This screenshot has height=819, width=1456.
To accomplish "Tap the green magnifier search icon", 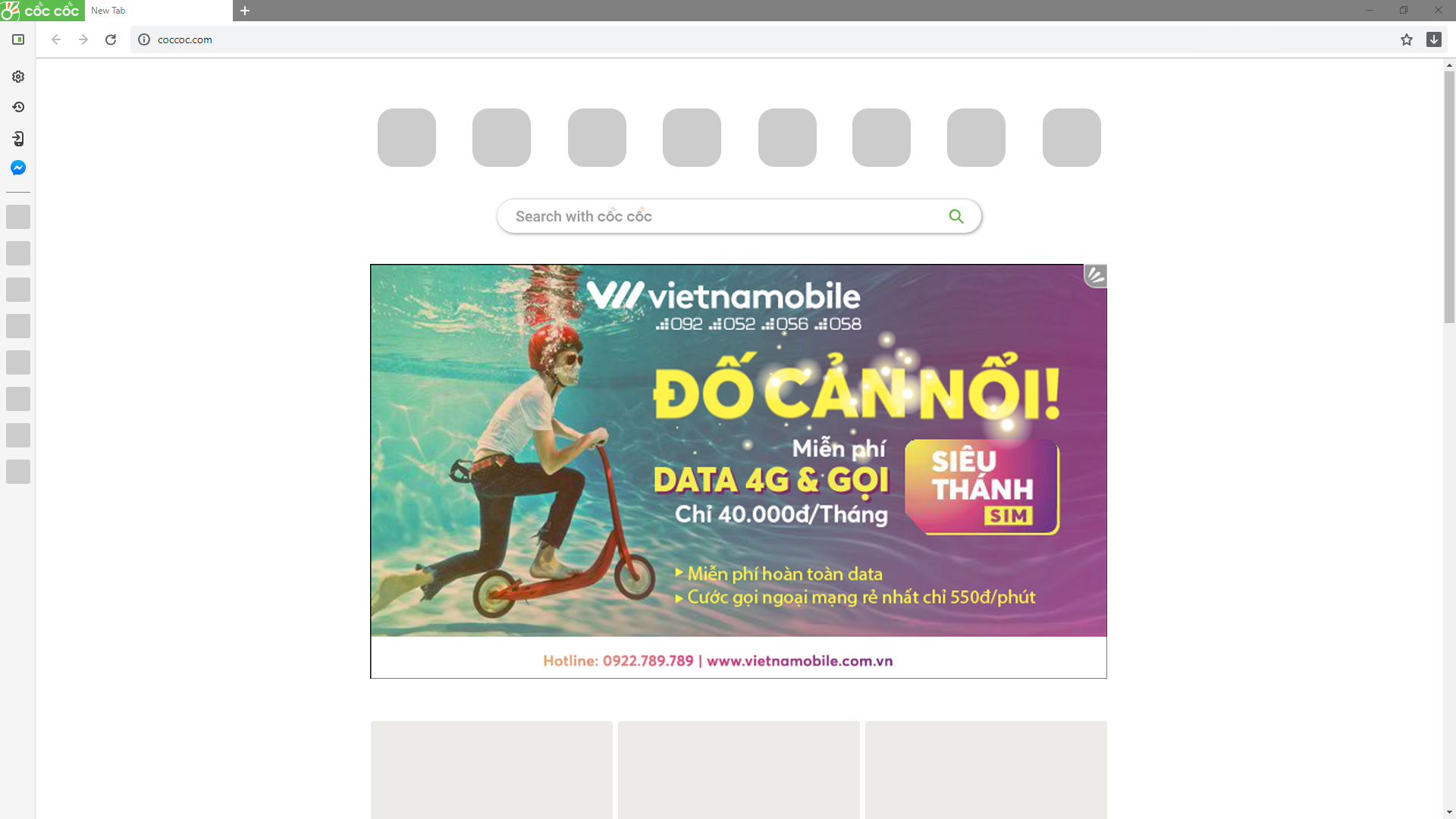I will (x=956, y=216).
